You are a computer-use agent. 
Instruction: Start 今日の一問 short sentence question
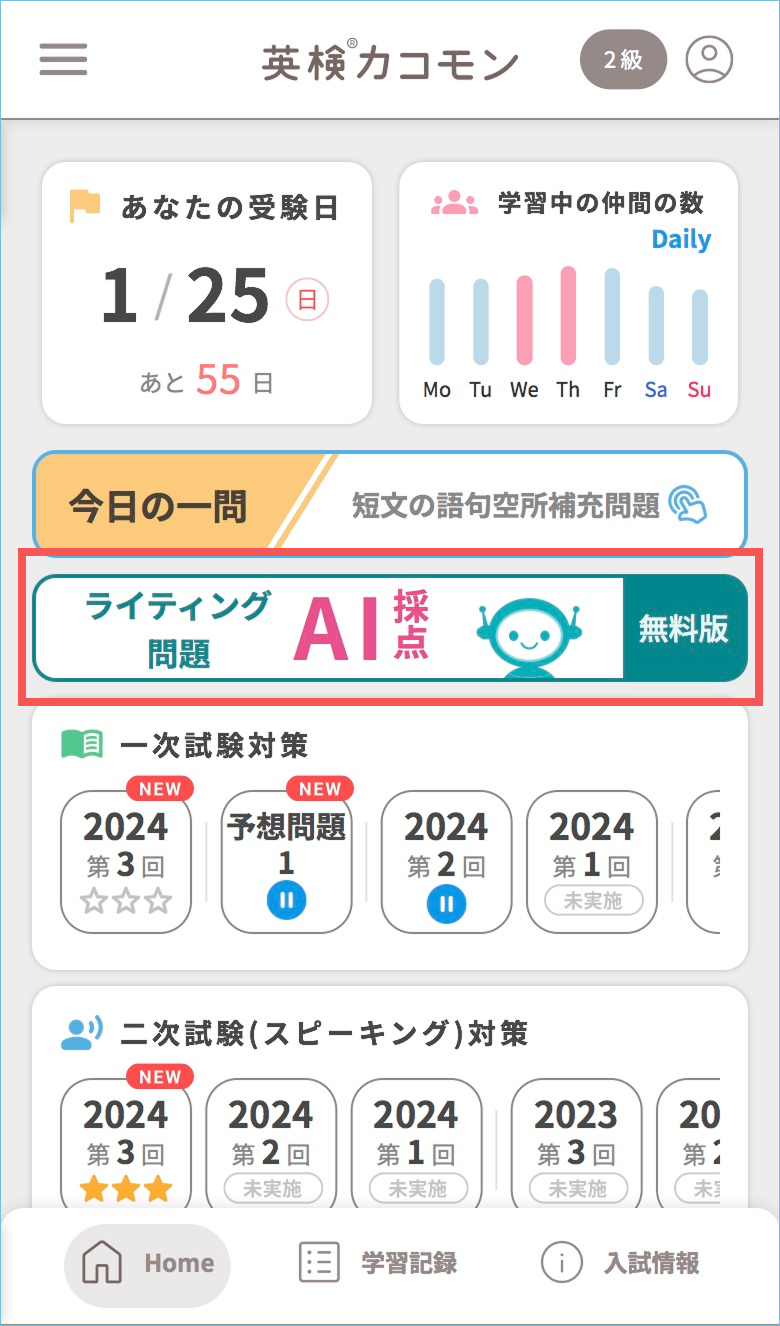tap(390, 504)
